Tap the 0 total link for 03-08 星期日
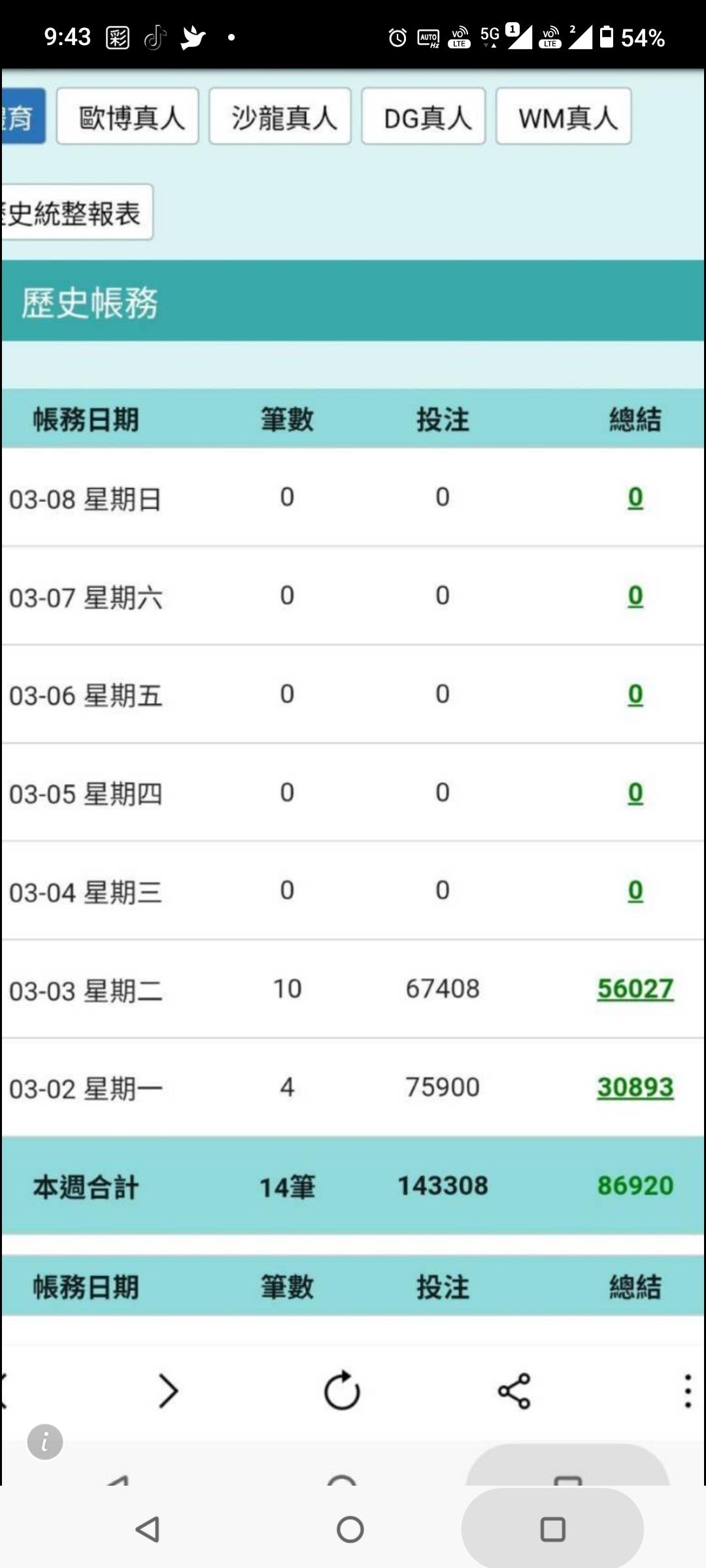706x1568 pixels. (x=635, y=498)
